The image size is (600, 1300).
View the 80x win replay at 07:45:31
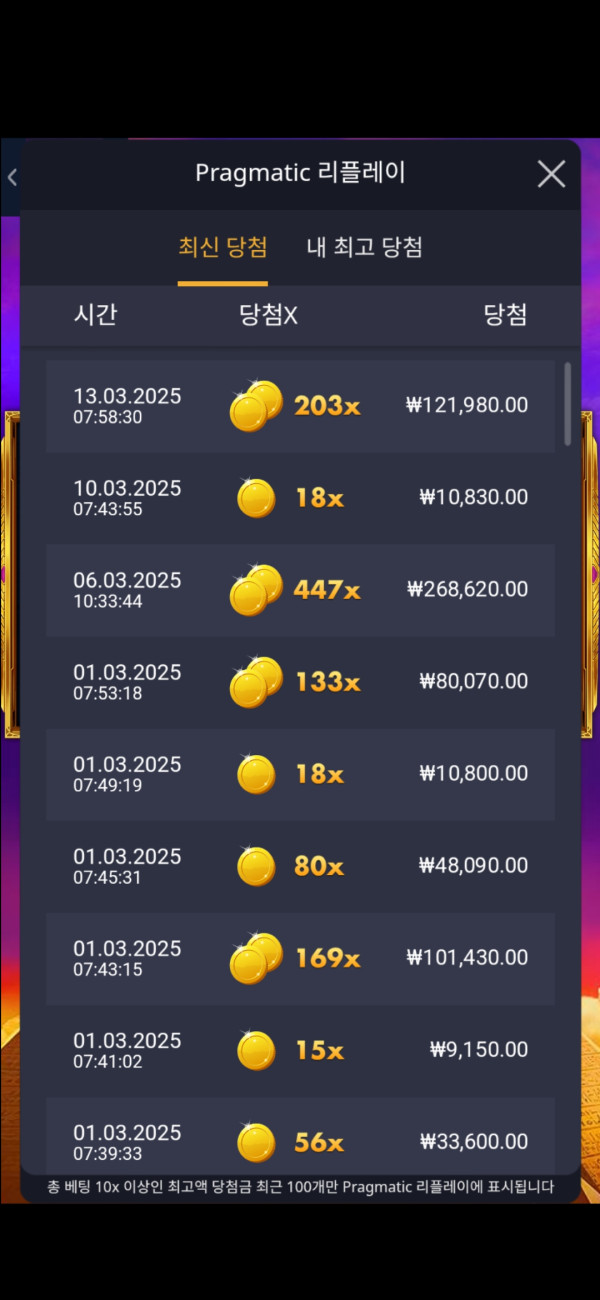(x=300, y=866)
